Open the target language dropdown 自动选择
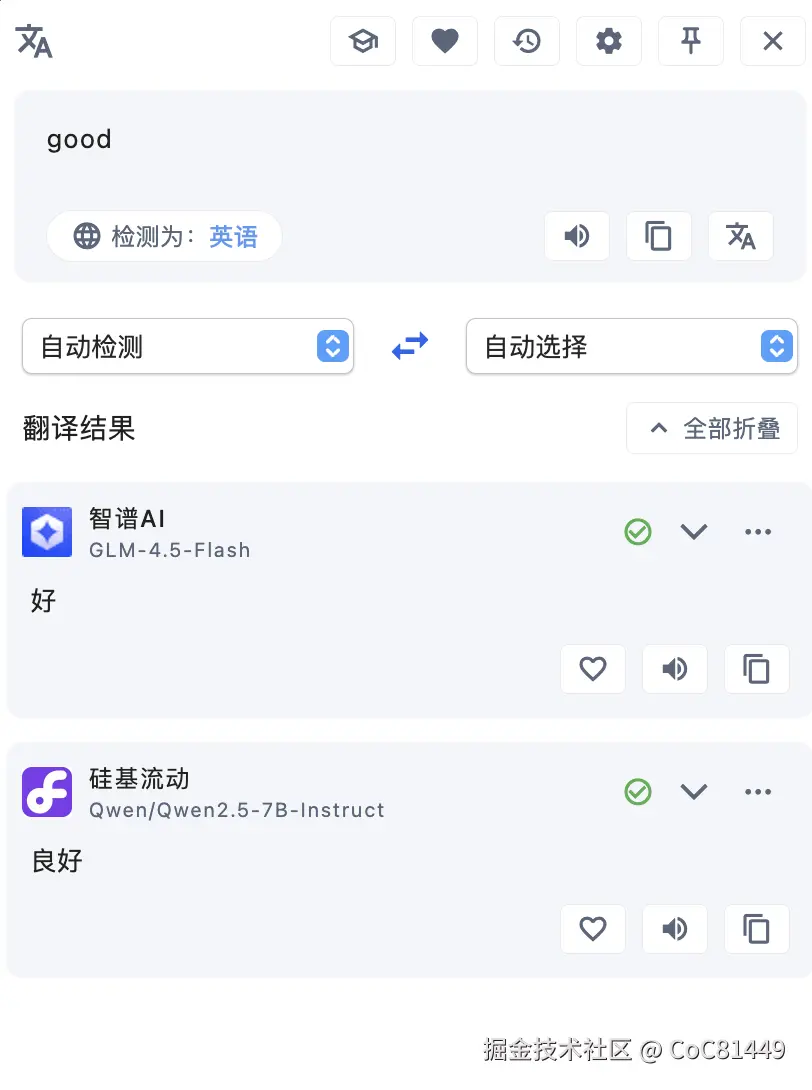Screen dimensions: 812x1090 [x=631, y=346]
